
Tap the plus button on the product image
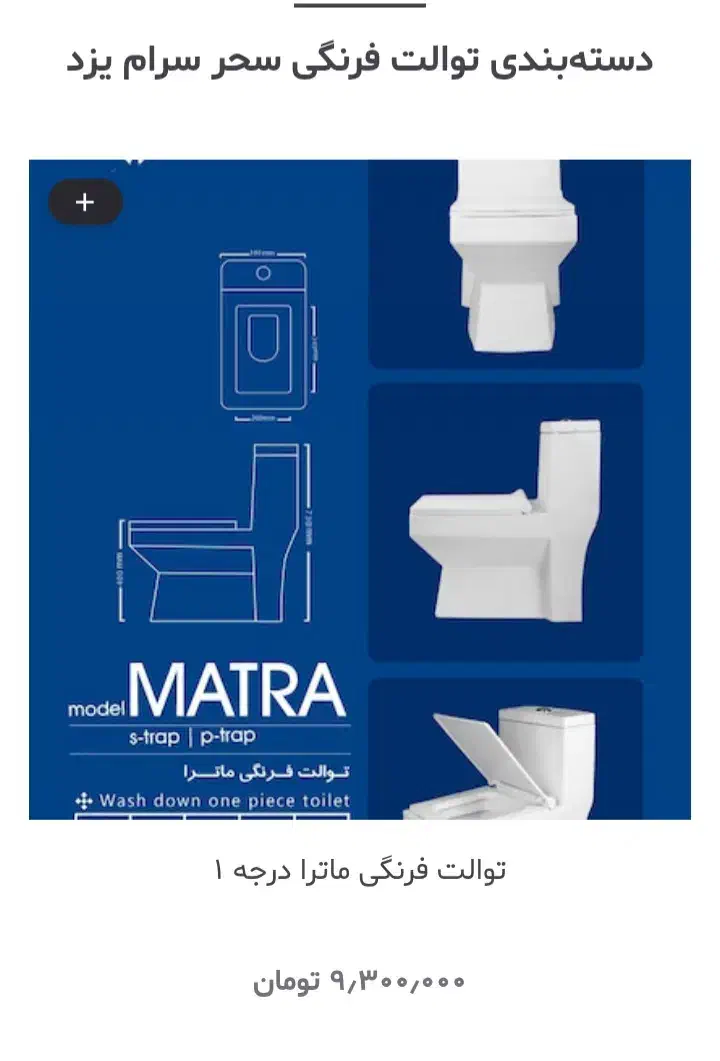(x=85, y=202)
